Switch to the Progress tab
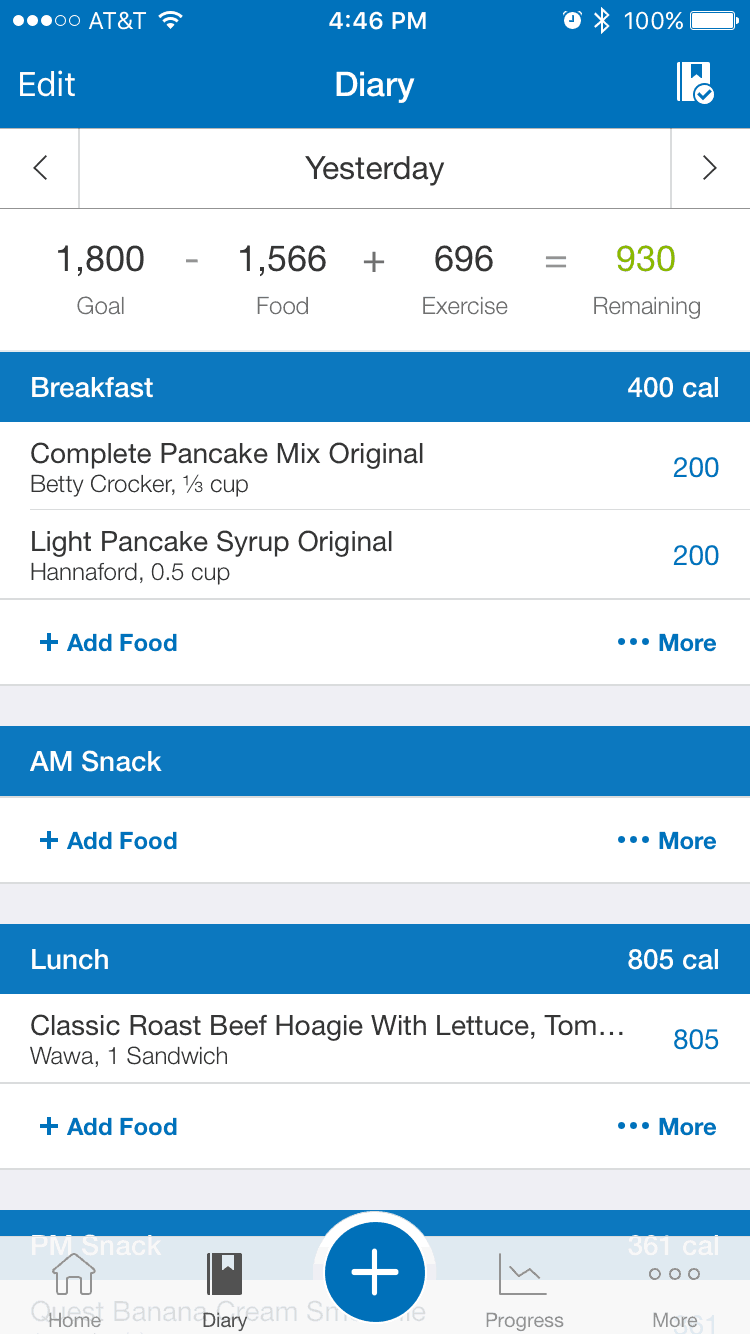This screenshot has height=1334, width=750. tap(524, 1290)
